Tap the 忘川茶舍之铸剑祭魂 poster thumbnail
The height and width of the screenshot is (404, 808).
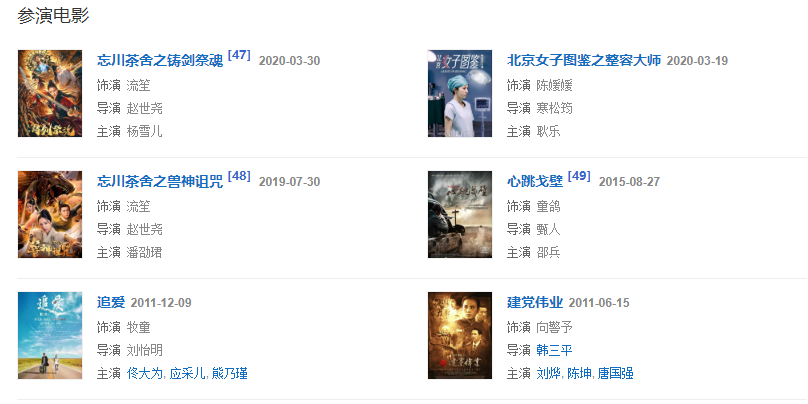pos(50,93)
